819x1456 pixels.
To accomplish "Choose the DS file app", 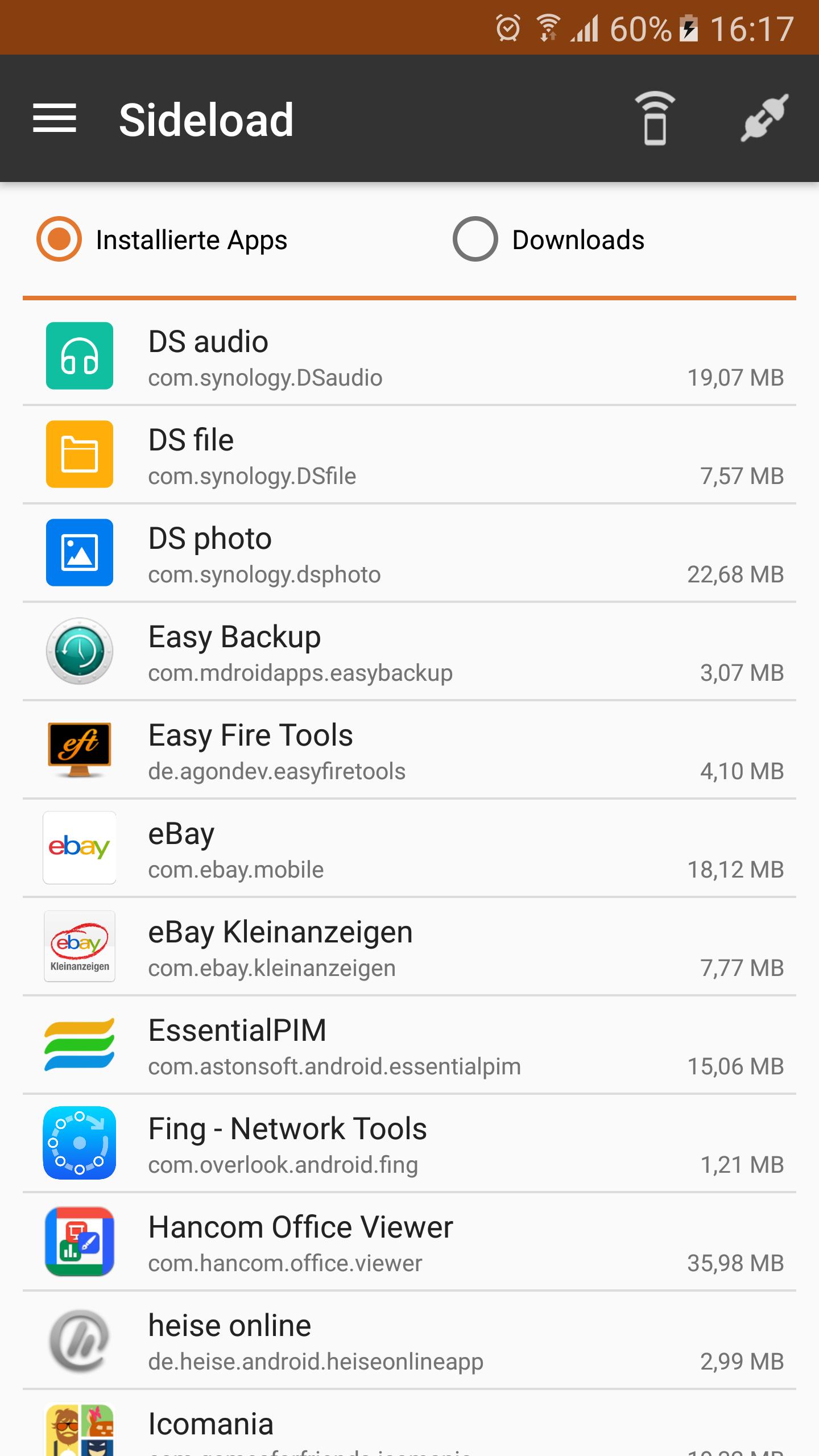I will [x=409, y=455].
